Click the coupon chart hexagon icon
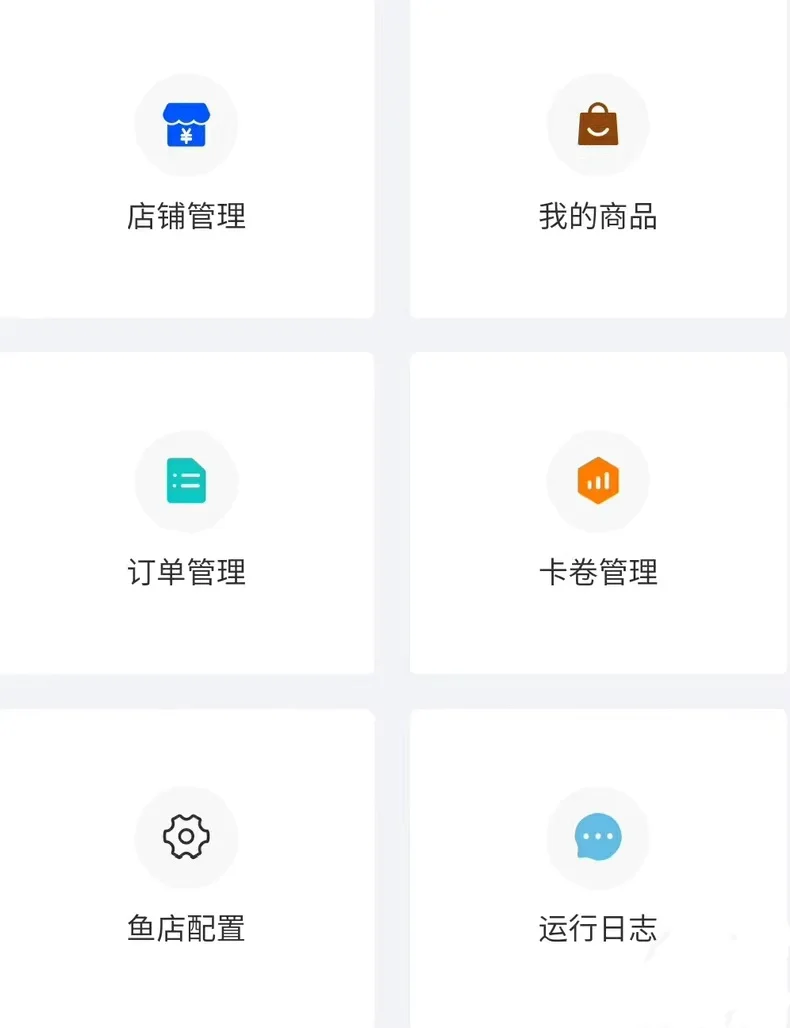This screenshot has height=1028, width=790. [x=598, y=481]
